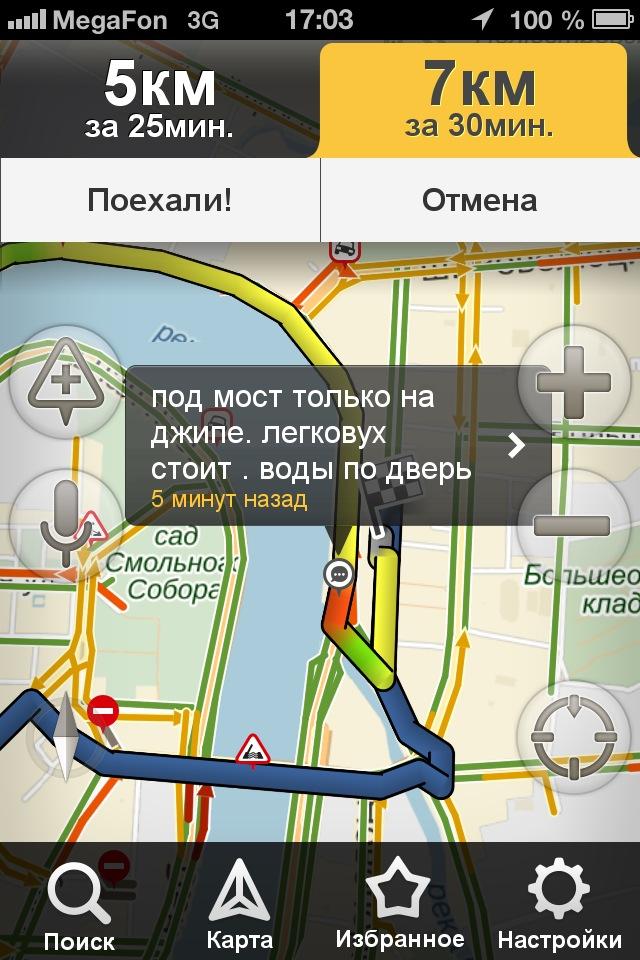Tap the speech bubble marker on the route
The image size is (640, 960).
(x=339, y=574)
